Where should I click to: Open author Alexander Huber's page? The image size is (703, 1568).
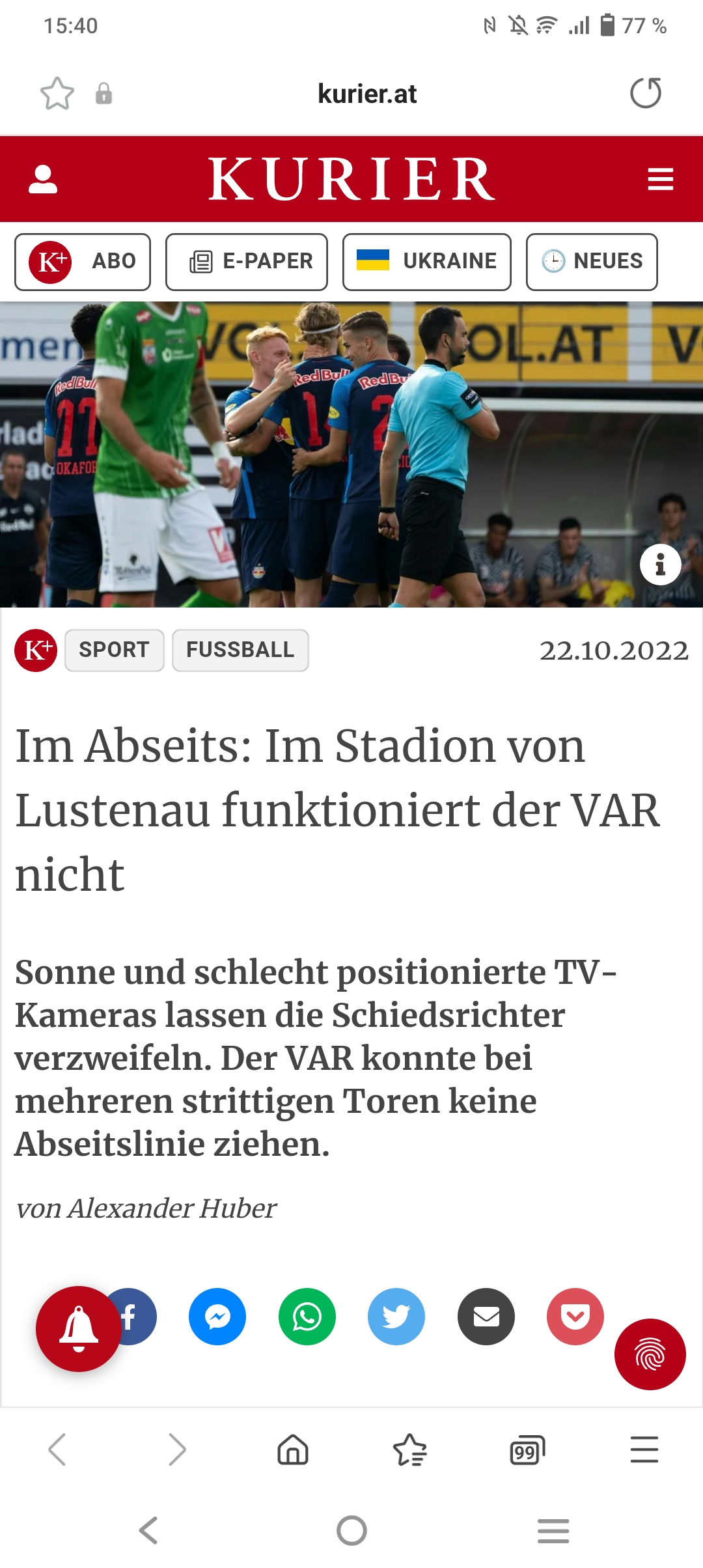(x=172, y=1209)
